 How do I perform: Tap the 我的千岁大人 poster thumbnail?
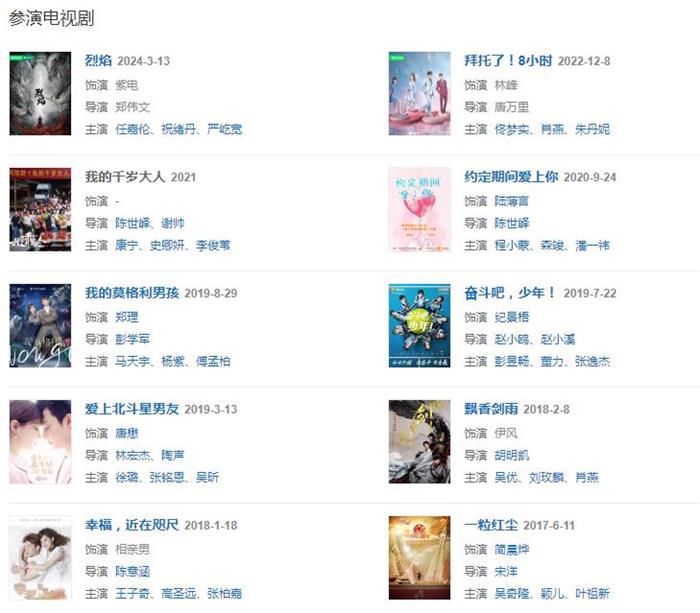tap(40, 210)
